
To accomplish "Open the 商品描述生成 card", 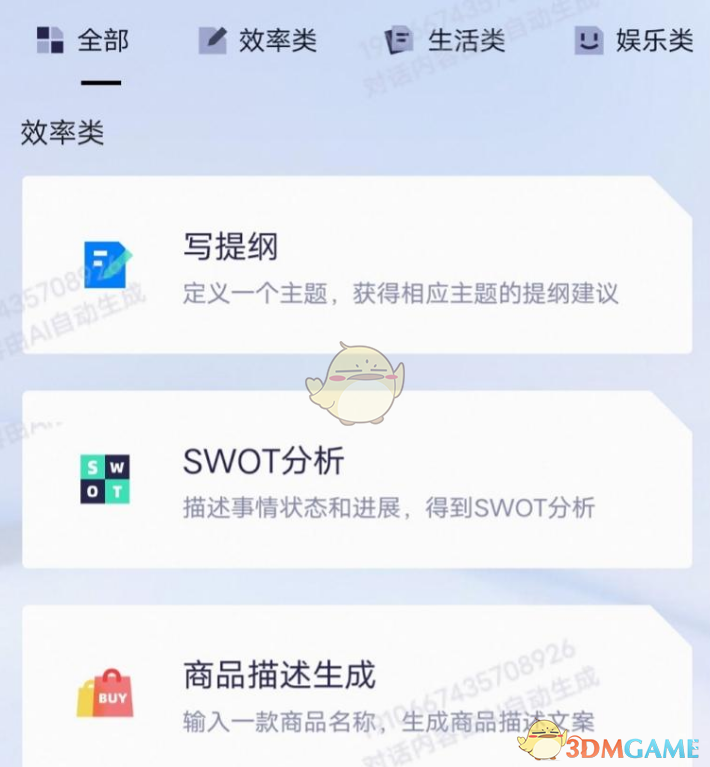I will 356,692.
